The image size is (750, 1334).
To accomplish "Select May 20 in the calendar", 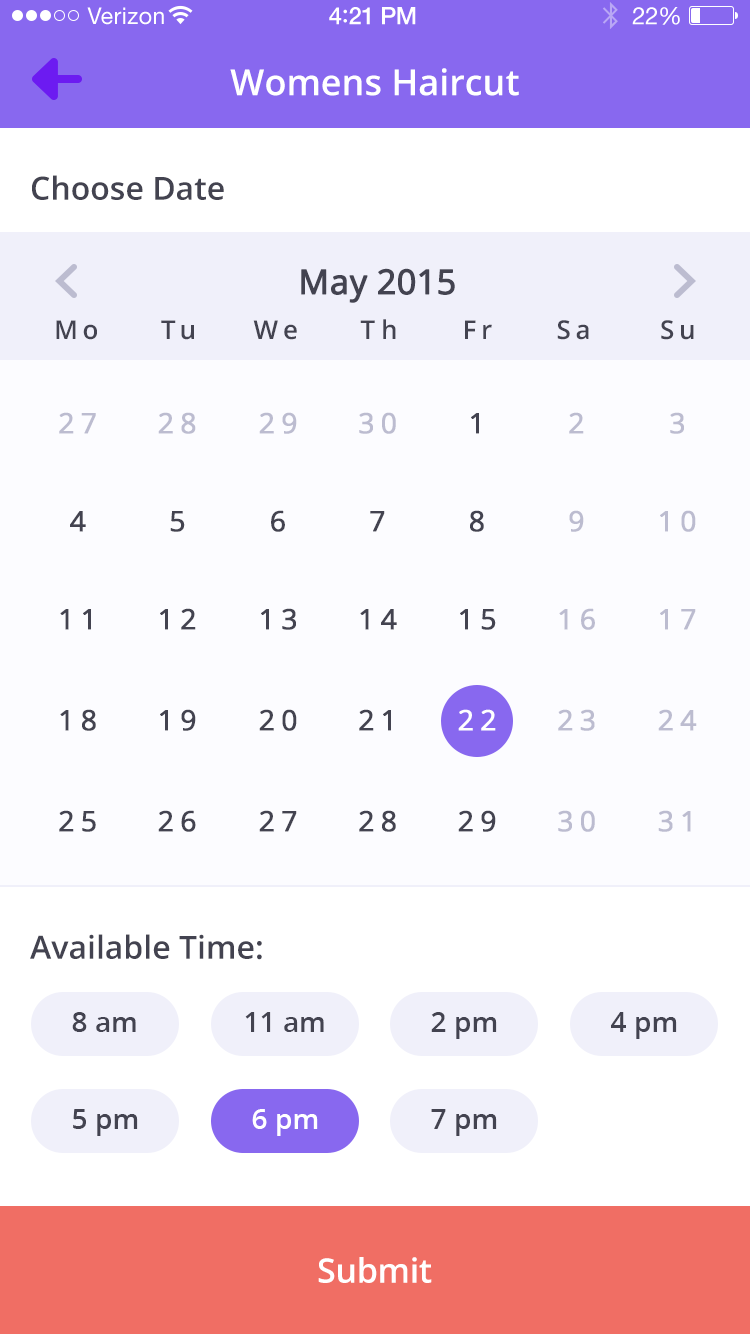I will pyautogui.click(x=278, y=721).
